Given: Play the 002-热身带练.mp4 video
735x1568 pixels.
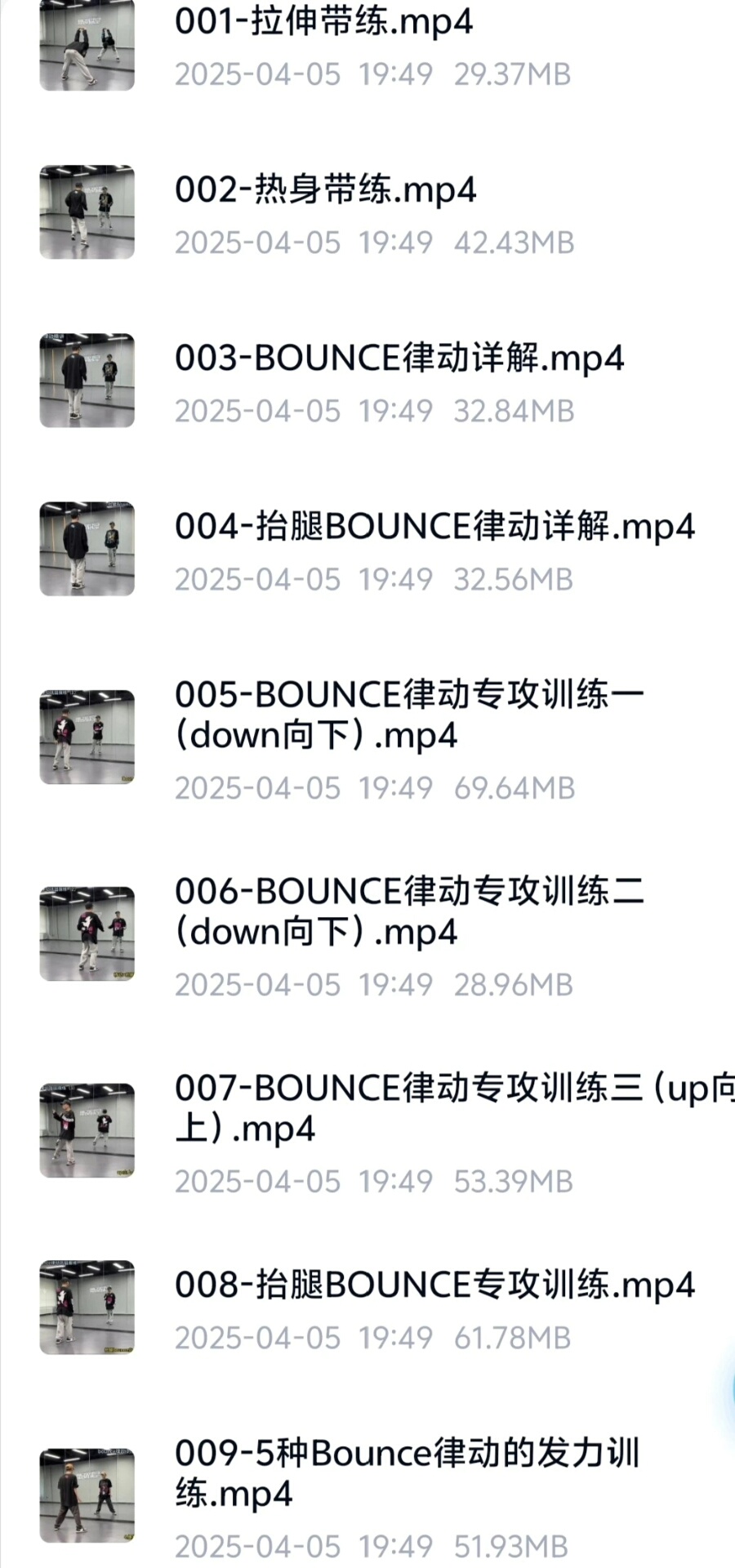Looking at the screenshot, I should (x=325, y=190).
